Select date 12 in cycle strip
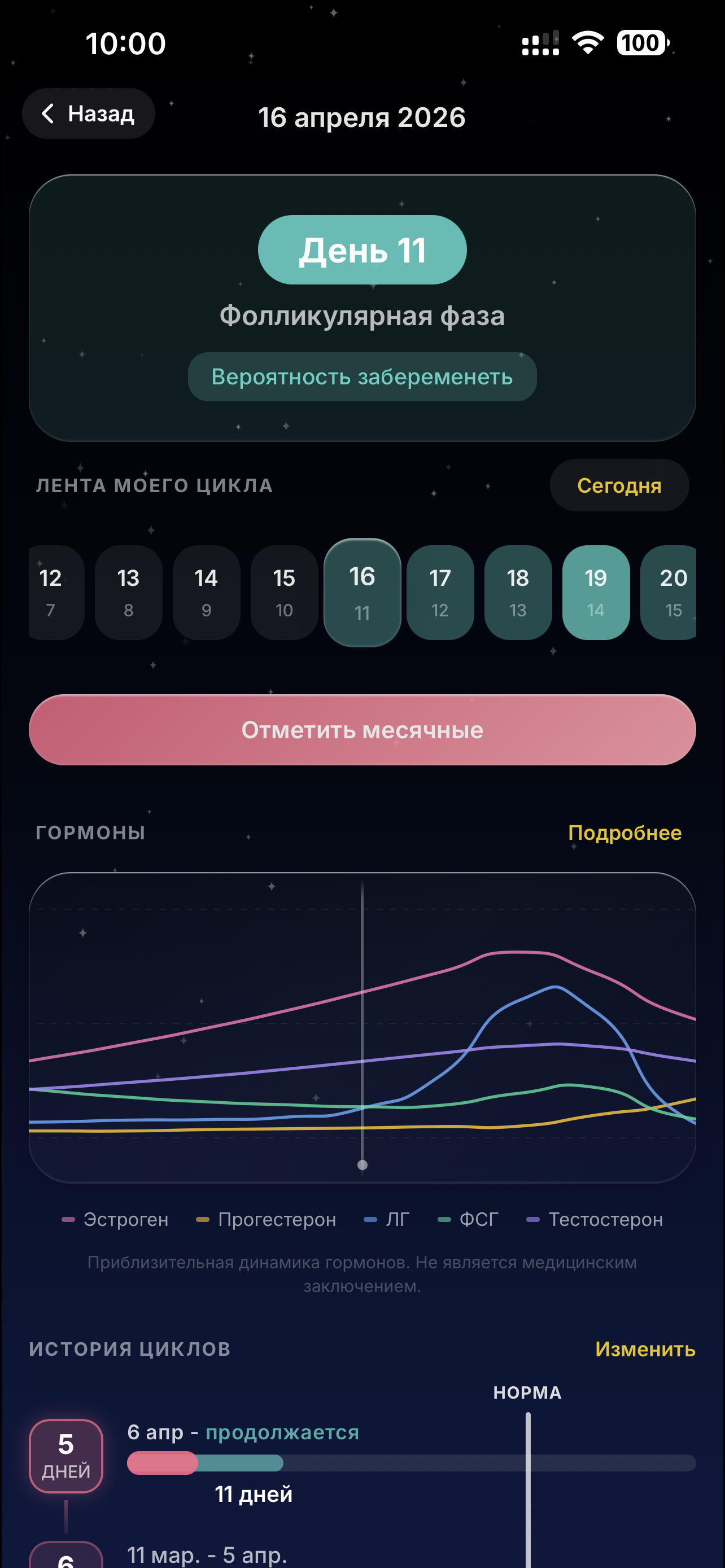 click(55, 592)
